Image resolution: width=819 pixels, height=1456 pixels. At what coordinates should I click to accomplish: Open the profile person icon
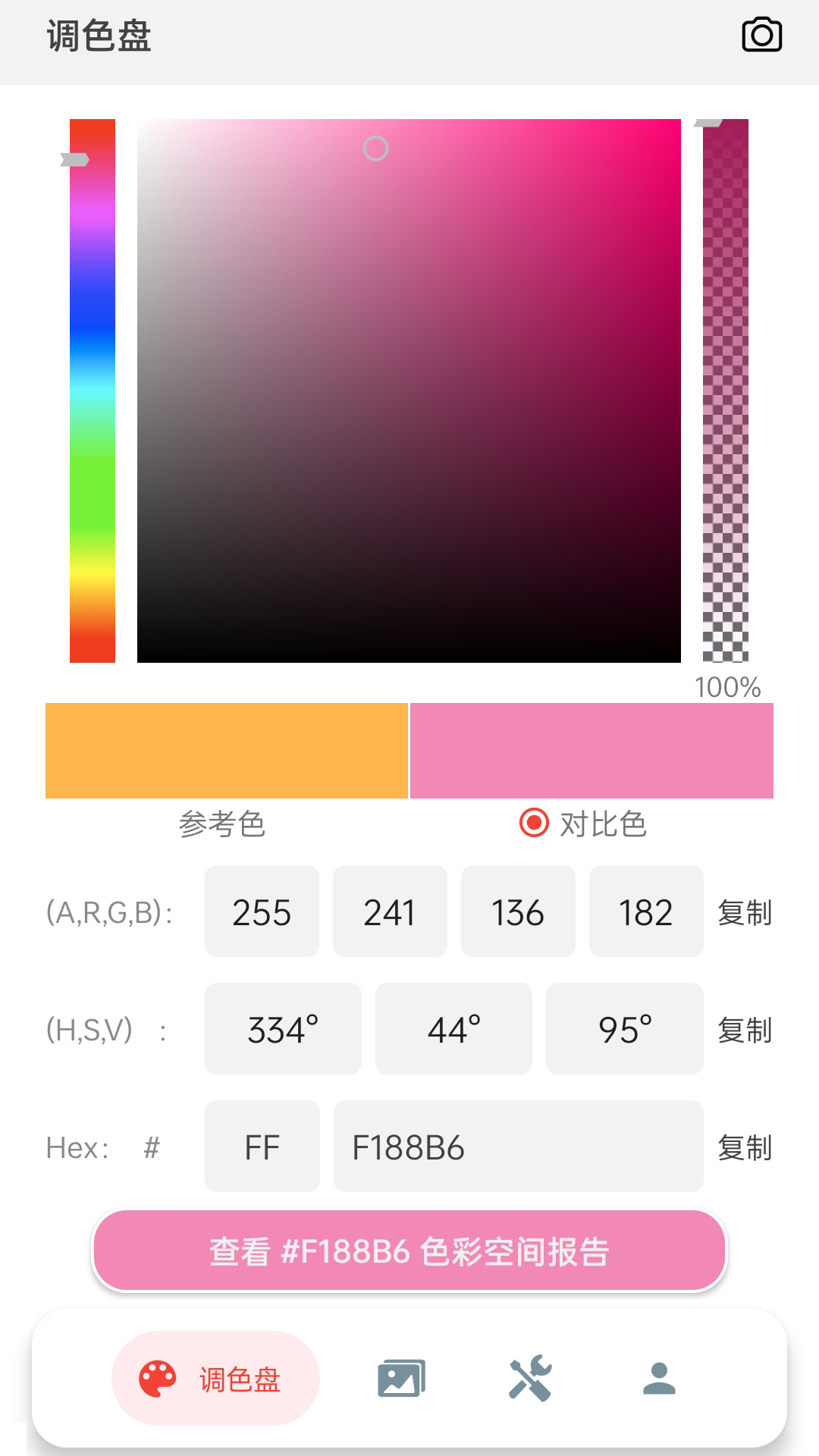point(659,1378)
